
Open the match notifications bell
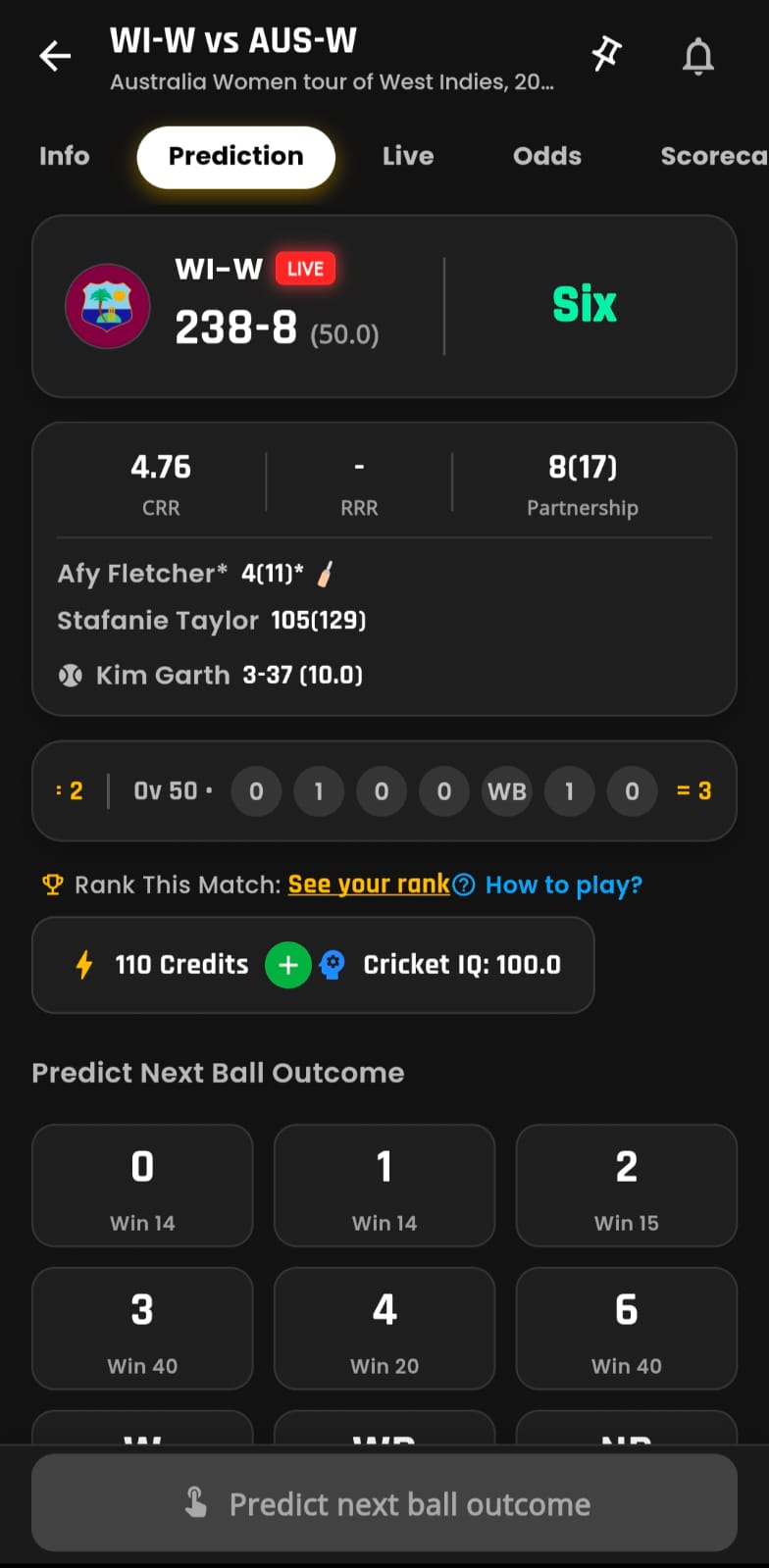698,57
